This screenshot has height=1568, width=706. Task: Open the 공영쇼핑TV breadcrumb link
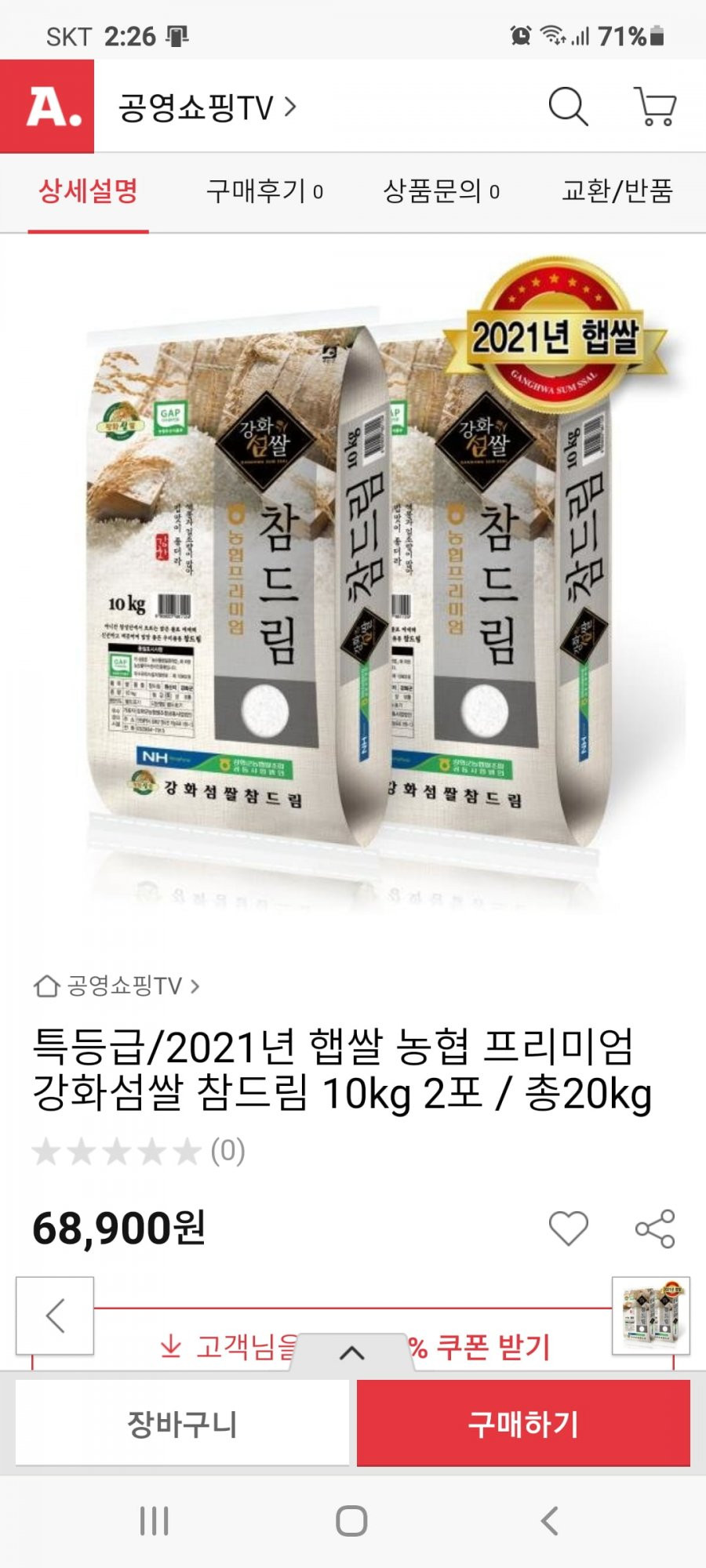pyautogui.click(x=117, y=985)
